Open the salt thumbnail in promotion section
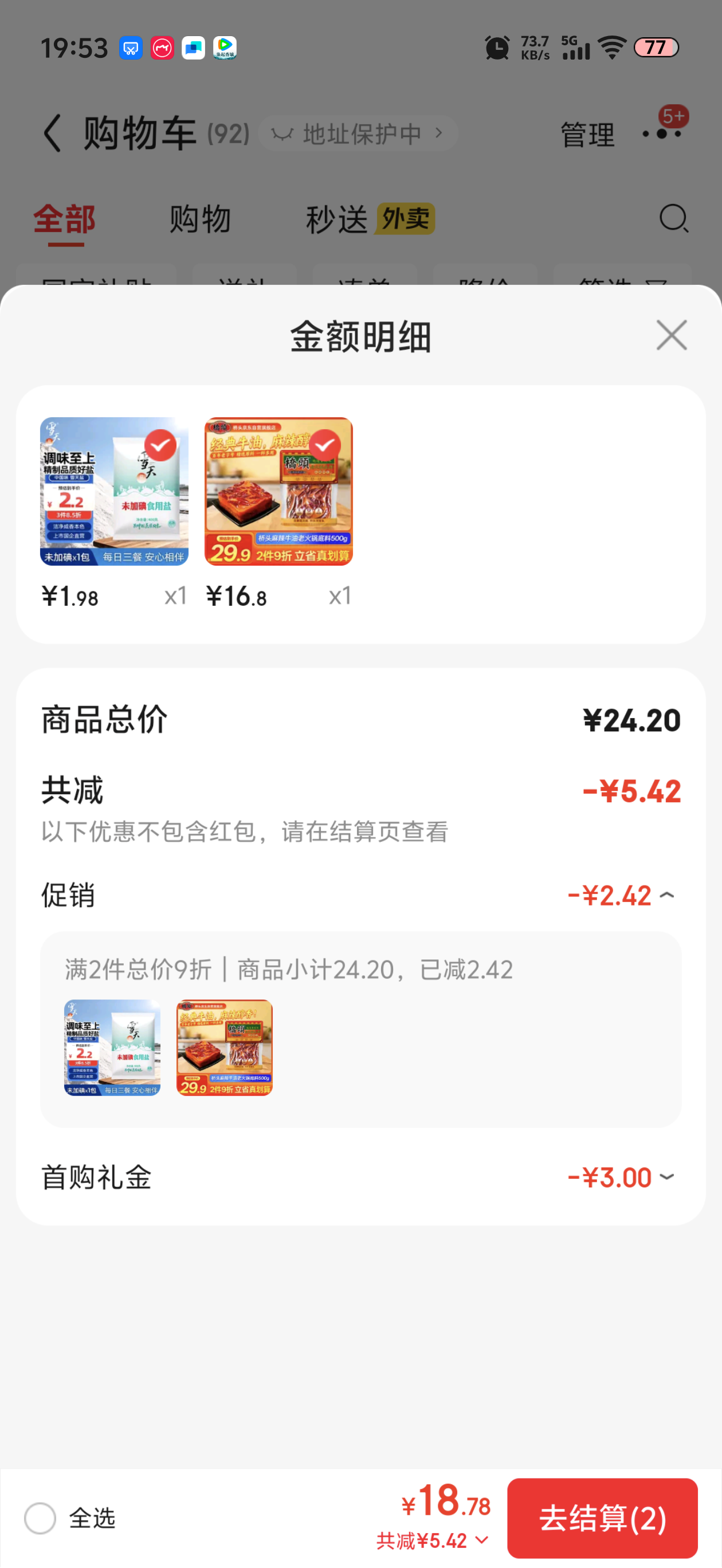The width and height of the screenshot is (722, 1568). pos(113,1047)
